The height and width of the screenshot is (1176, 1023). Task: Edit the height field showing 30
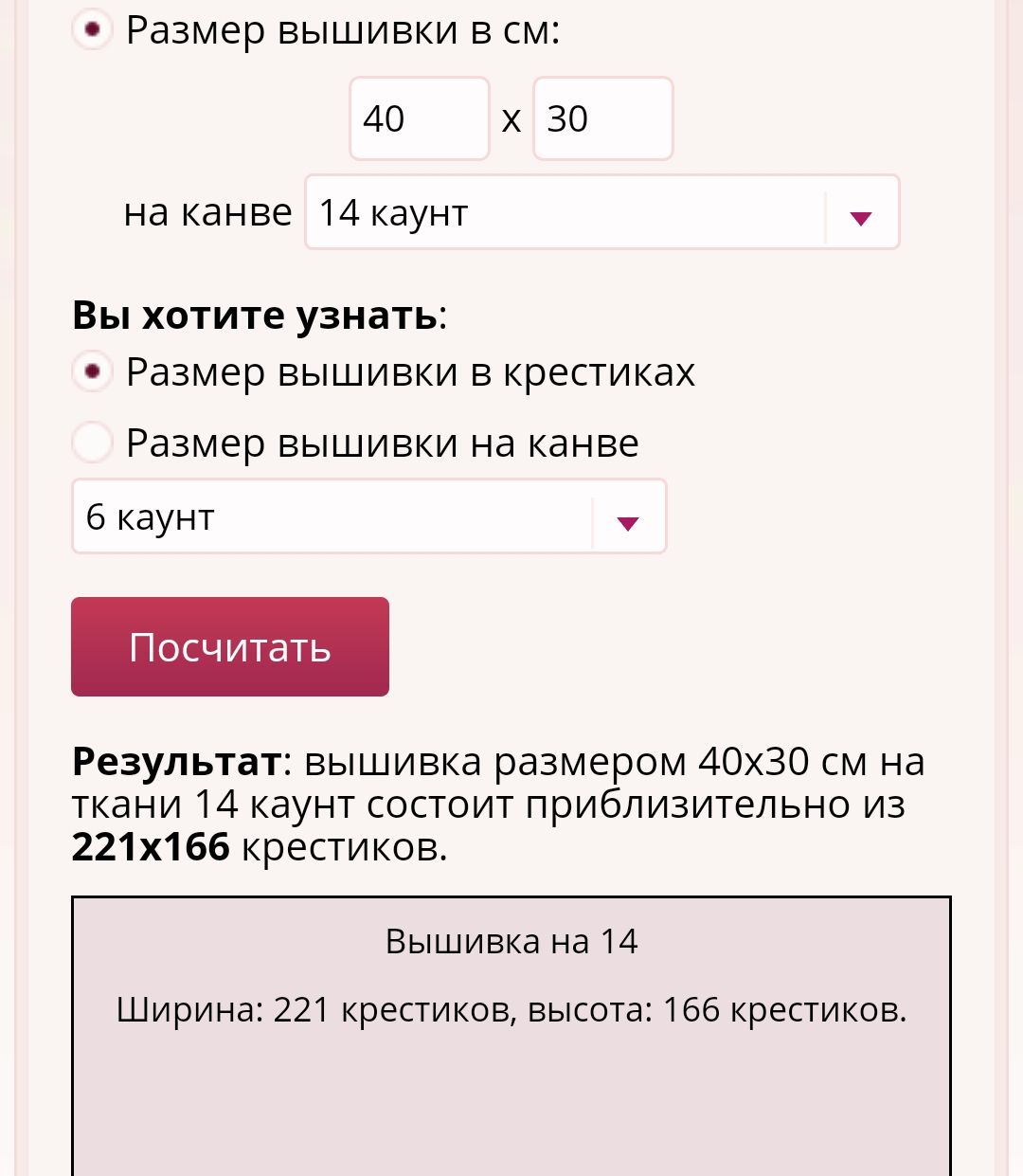(602, 118)
